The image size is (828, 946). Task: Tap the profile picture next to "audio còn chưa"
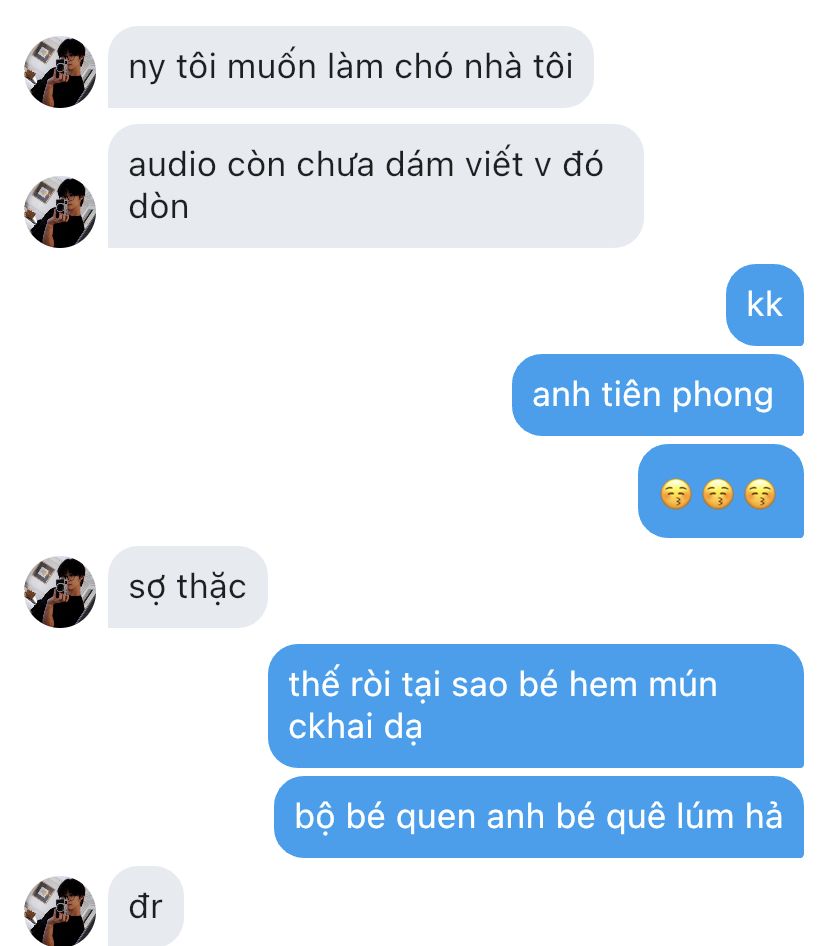pyautogui.click(x=60, y=212)
